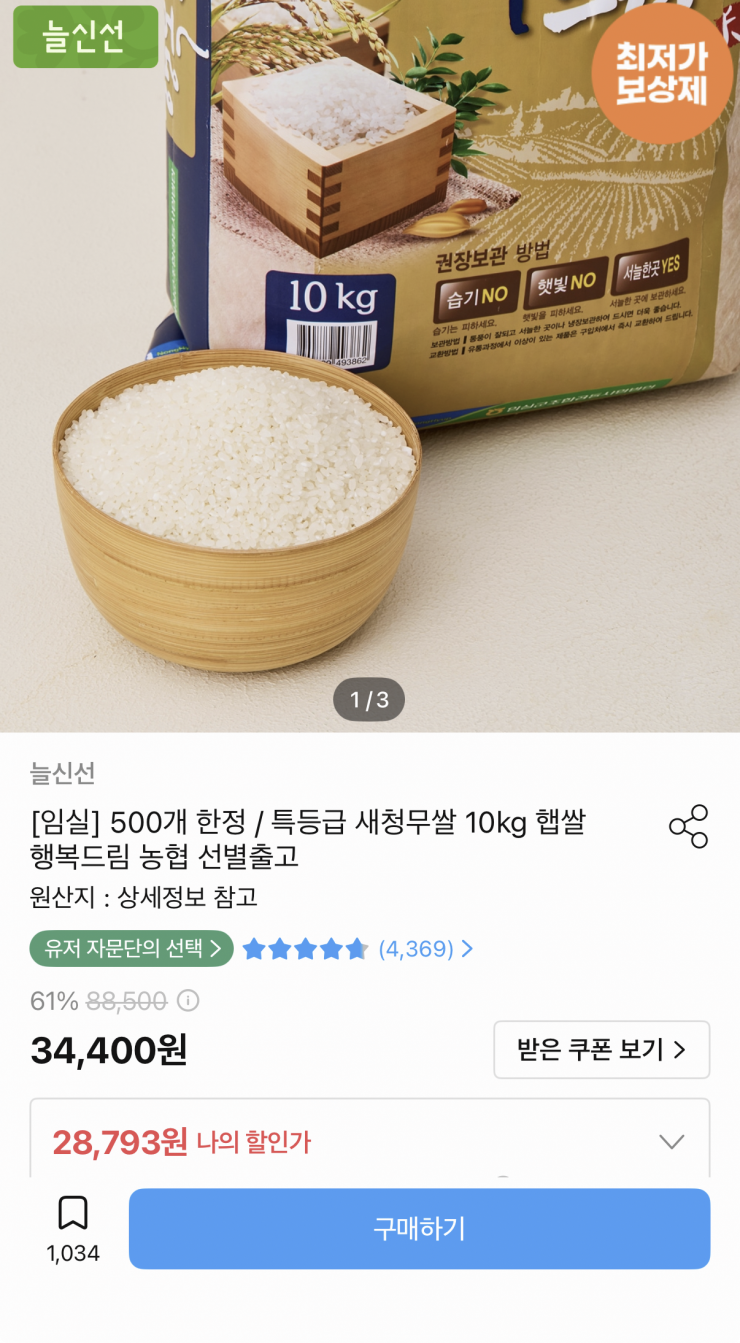This screenshot has height=1343, width=740.
Task: Expand the 나의 할인가 details
Action: 671,1141
